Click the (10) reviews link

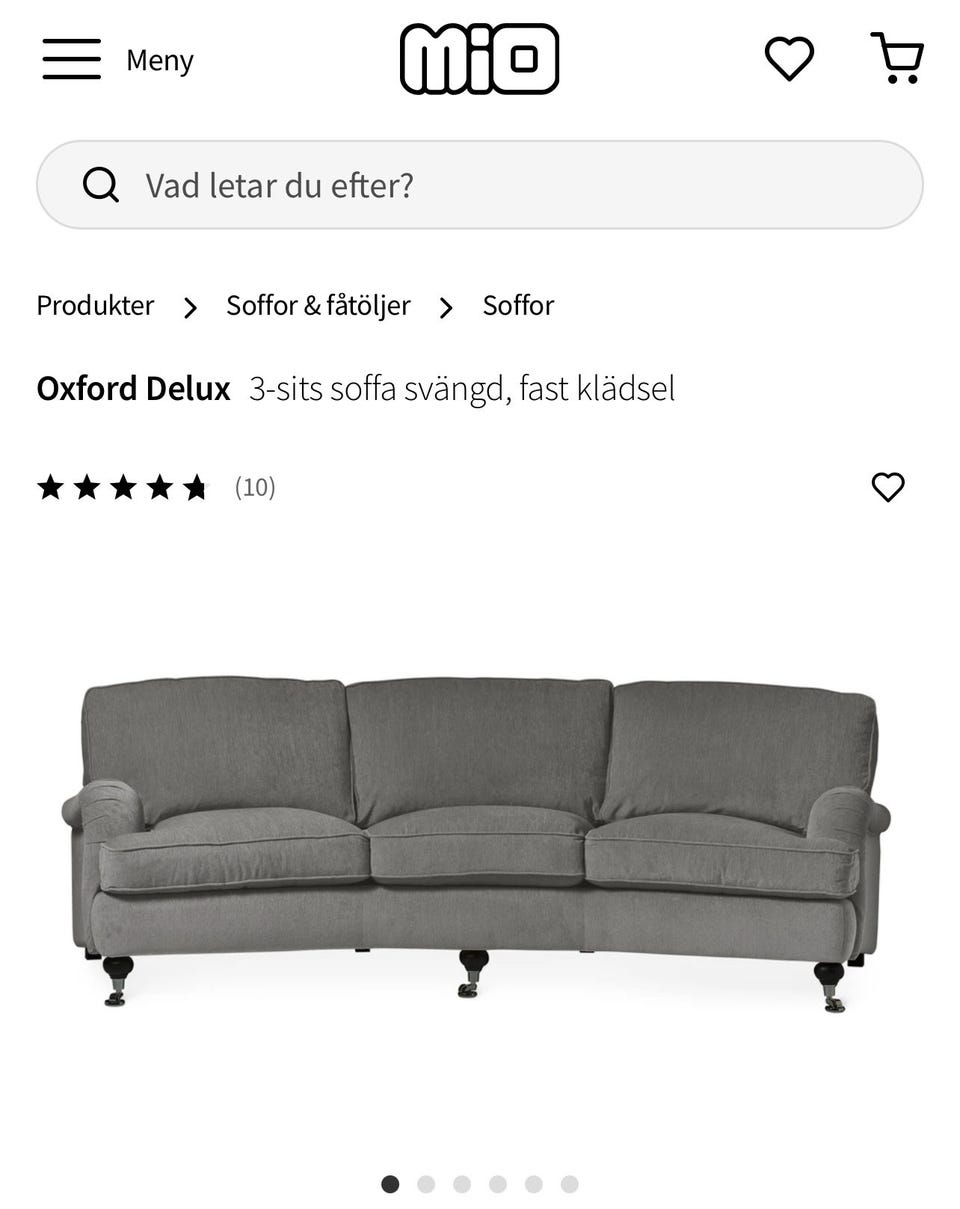point(253,488)
